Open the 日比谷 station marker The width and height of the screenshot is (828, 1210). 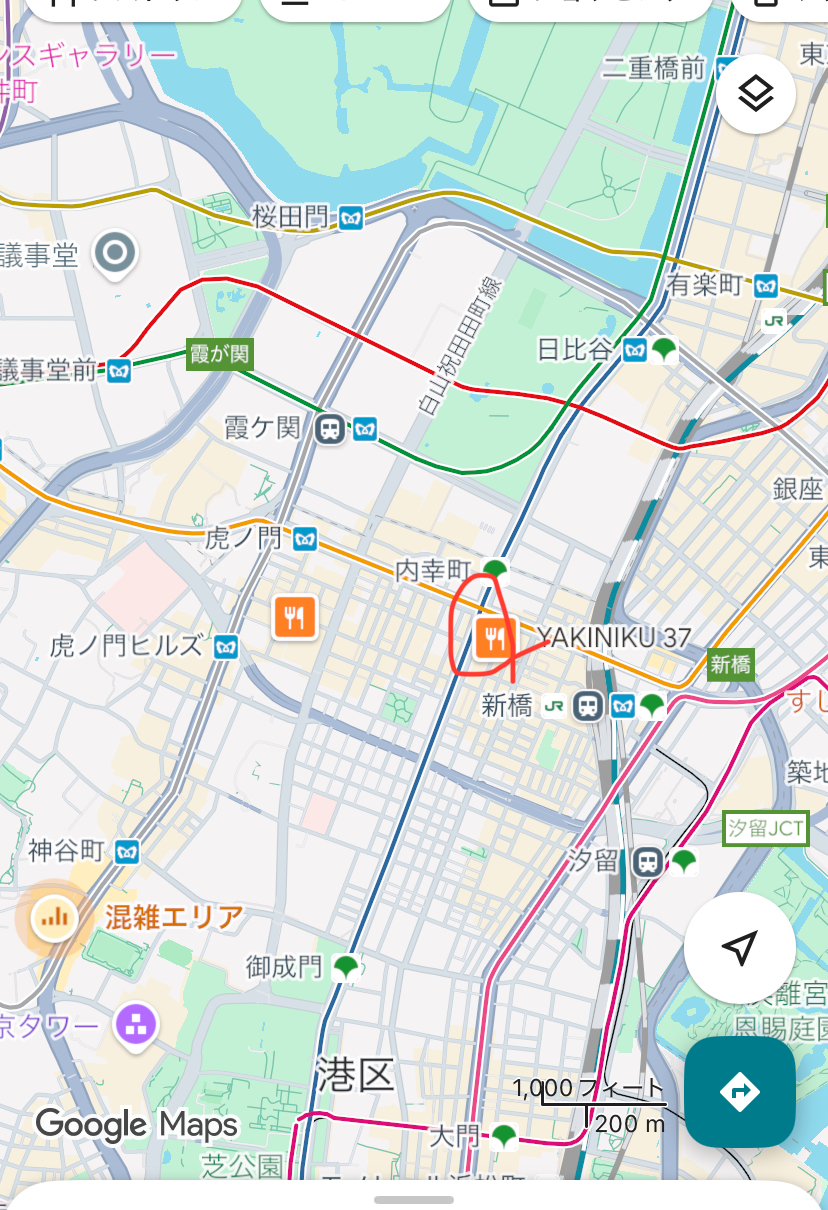click(636, 350)
